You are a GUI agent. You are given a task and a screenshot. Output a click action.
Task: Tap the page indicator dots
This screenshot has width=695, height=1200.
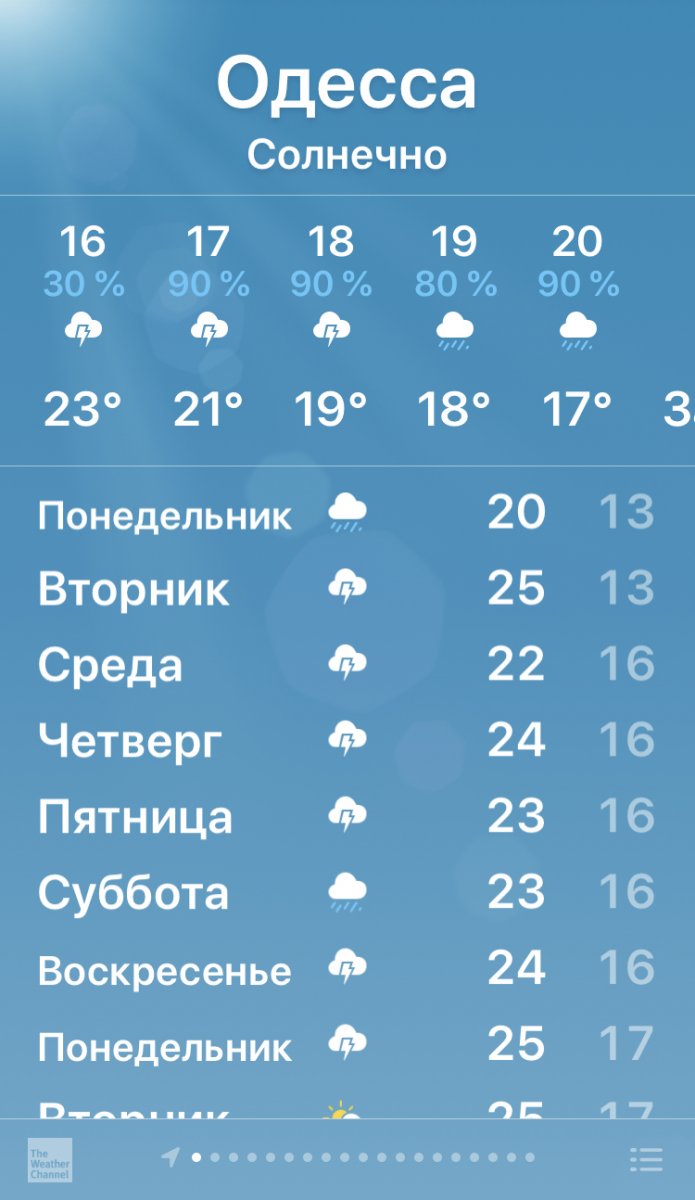(361, 1158)
